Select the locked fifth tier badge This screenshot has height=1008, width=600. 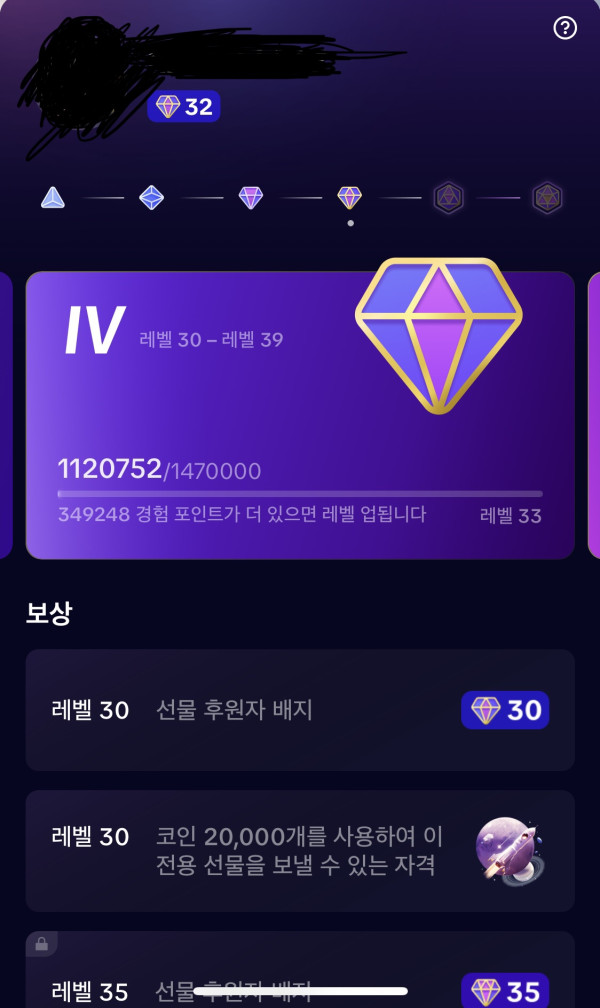point(448,197)
